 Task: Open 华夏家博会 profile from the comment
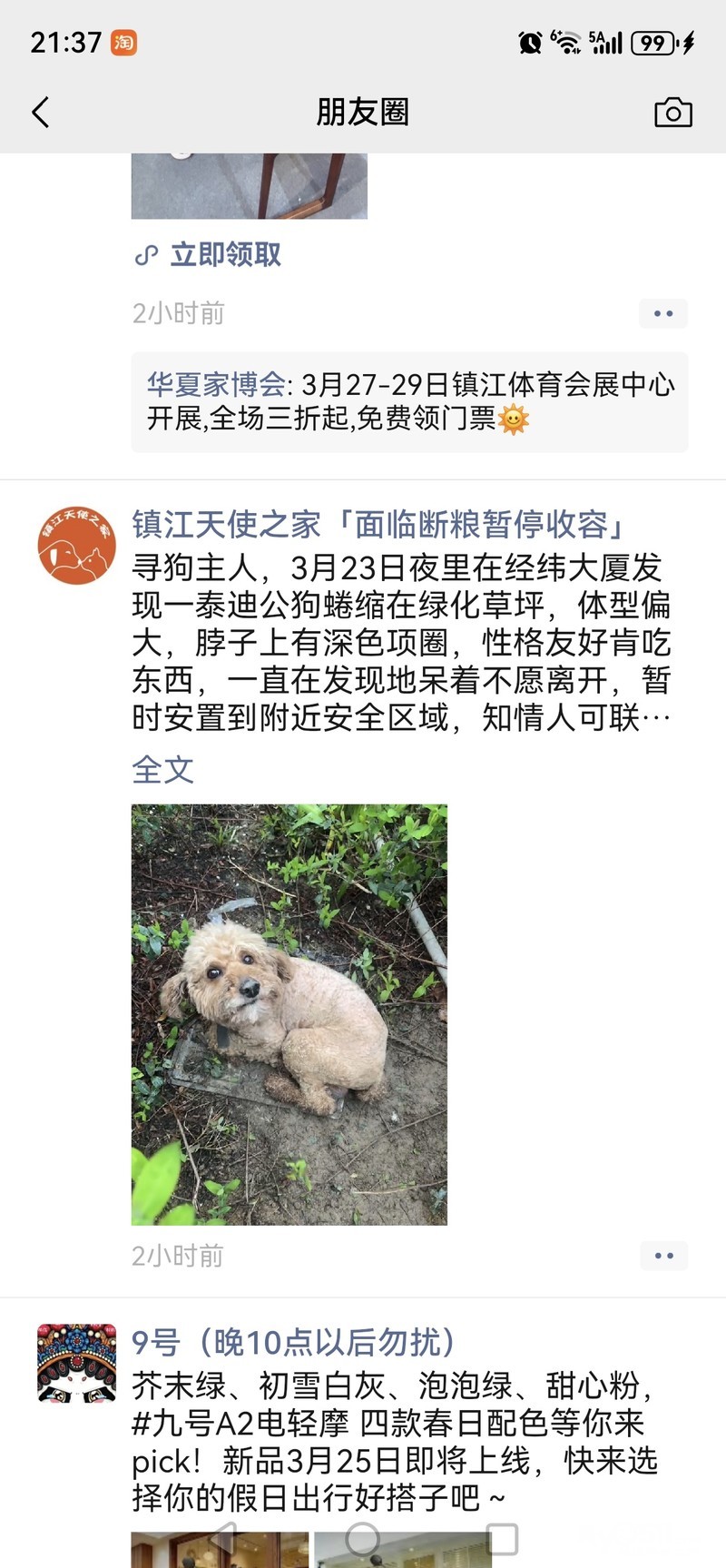(216, 385)
